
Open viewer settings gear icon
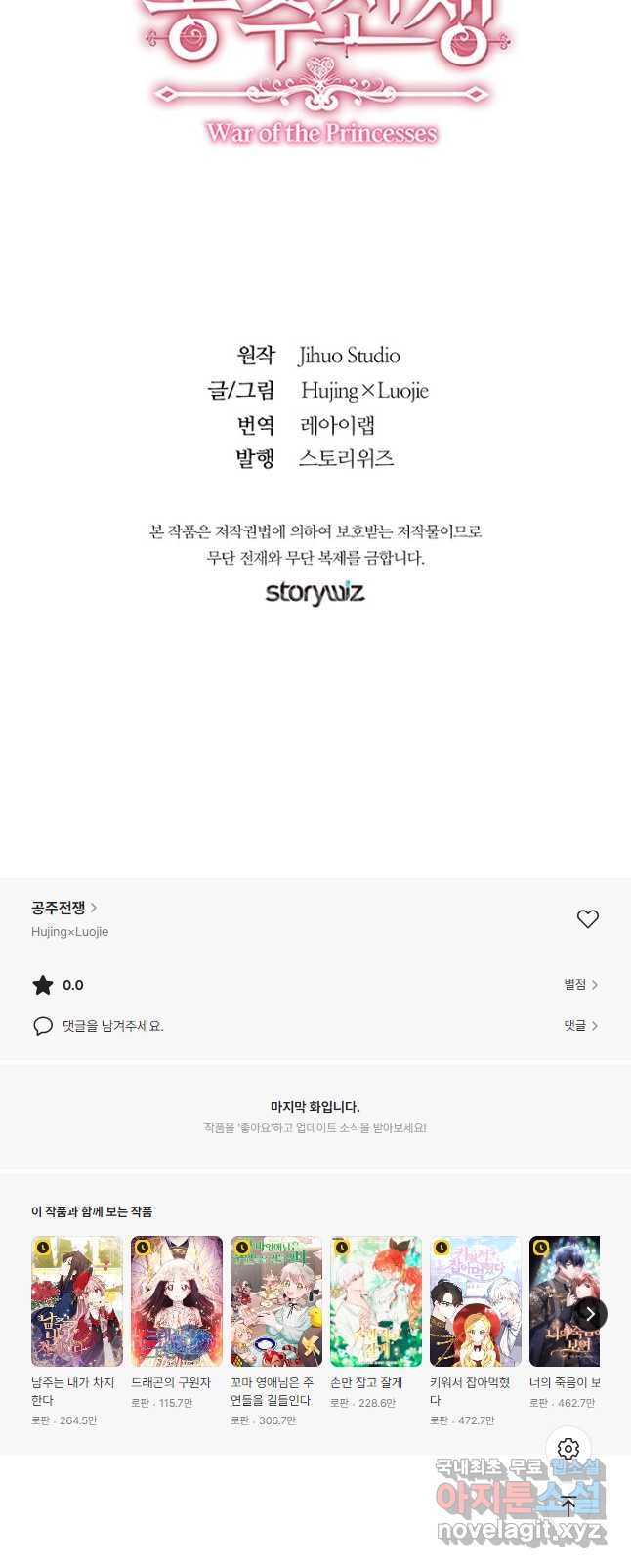pyautogui.click(x=568, y=1449)
